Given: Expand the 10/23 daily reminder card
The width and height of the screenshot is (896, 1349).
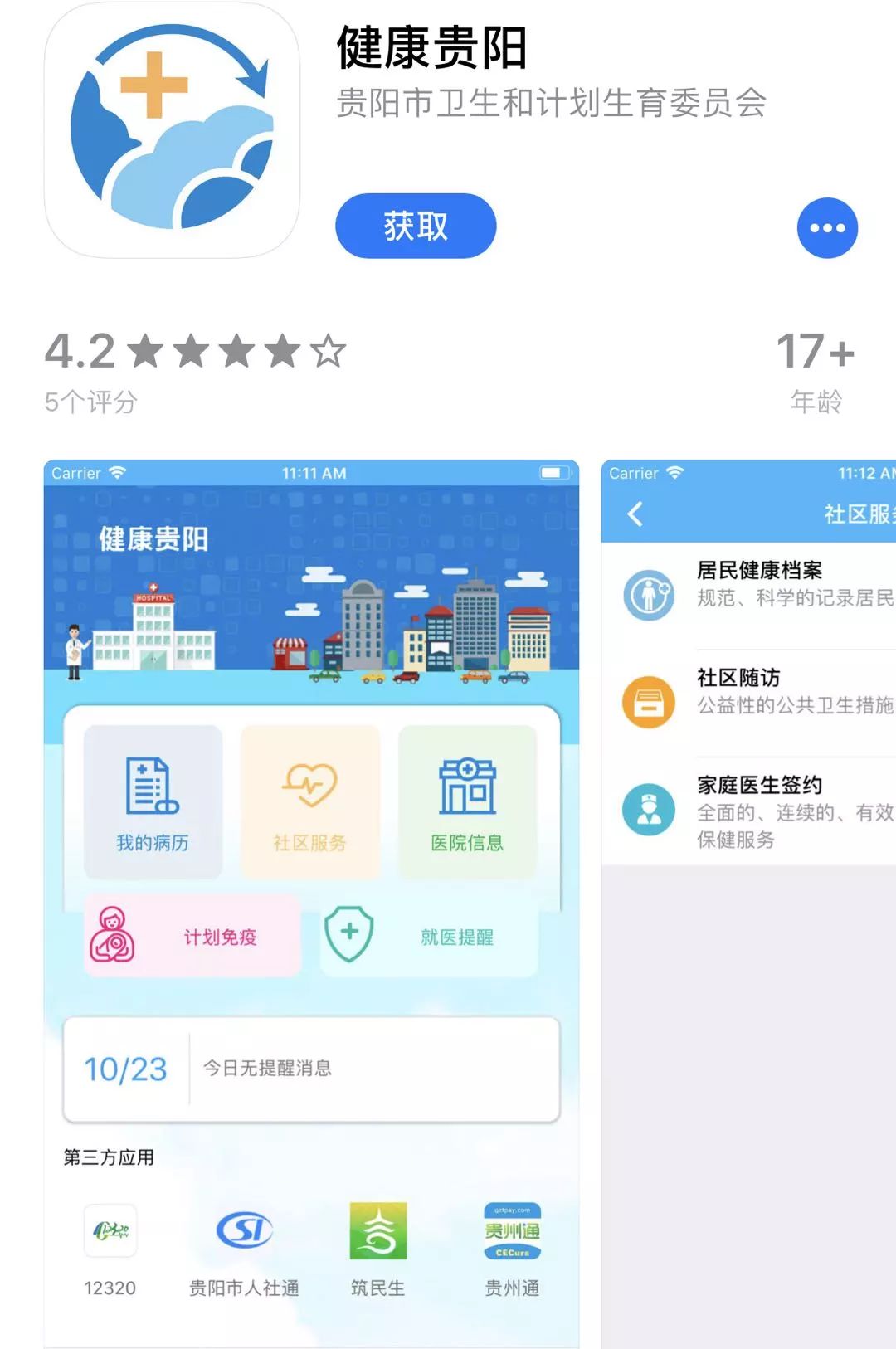Looking at the screenshot, I should (x=310, y=1069).
